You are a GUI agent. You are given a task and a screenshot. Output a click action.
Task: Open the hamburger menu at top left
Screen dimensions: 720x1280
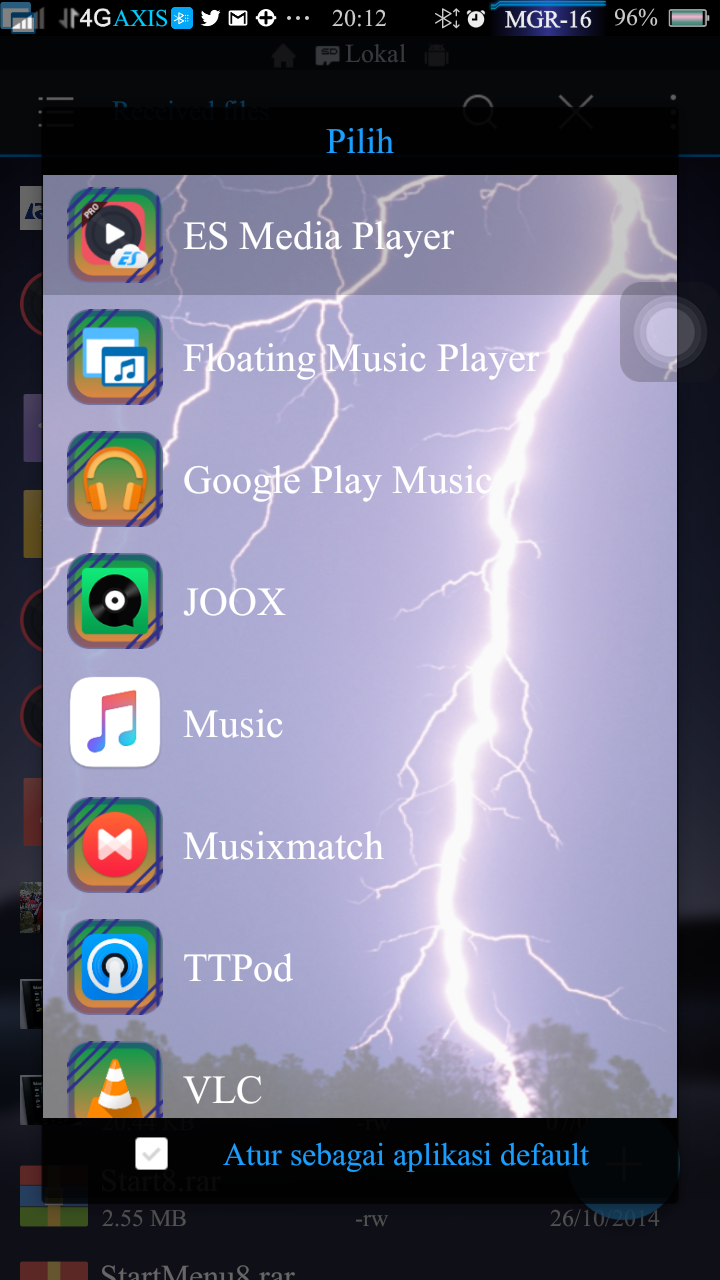pos(55,112)
